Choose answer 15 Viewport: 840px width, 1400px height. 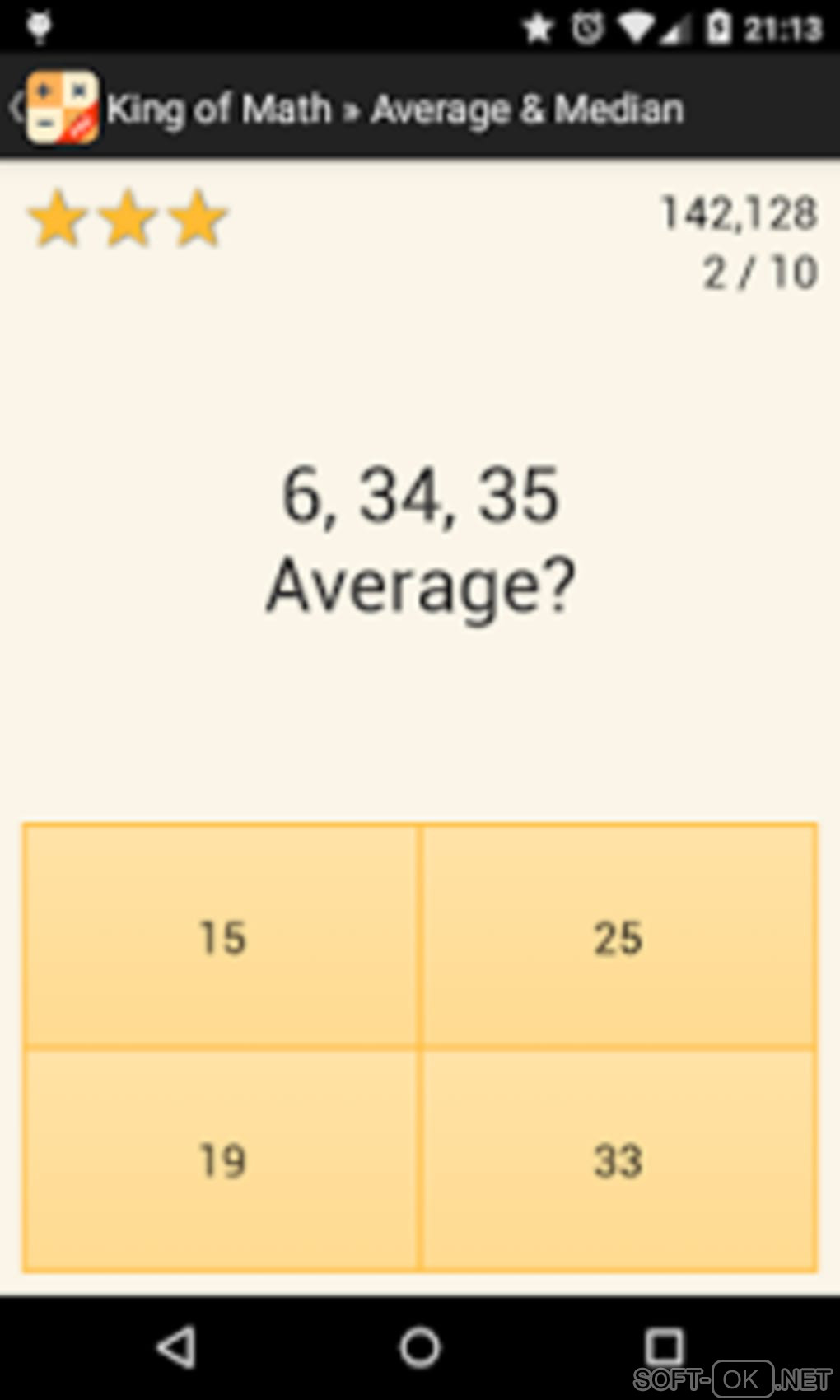coord(222,936)
